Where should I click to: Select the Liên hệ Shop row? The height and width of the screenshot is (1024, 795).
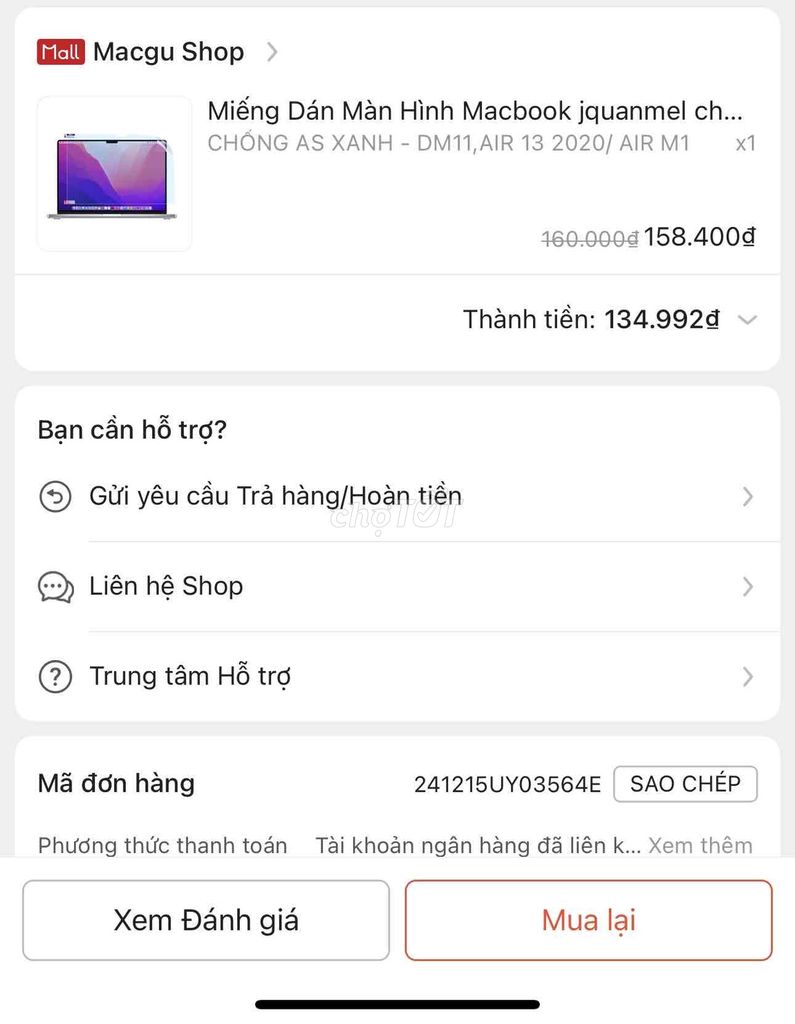click(165, 587)
